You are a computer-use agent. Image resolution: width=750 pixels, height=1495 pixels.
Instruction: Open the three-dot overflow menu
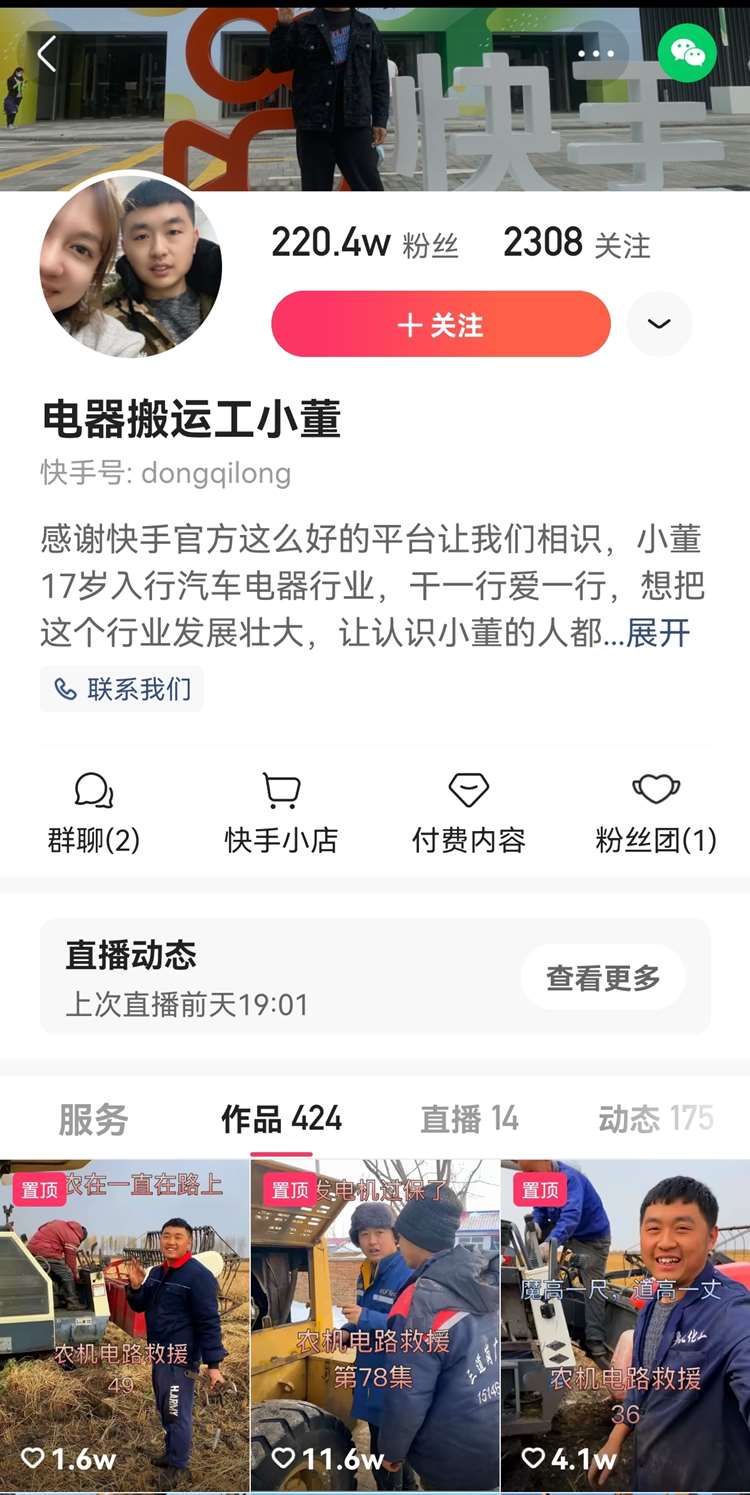(595, 53)
